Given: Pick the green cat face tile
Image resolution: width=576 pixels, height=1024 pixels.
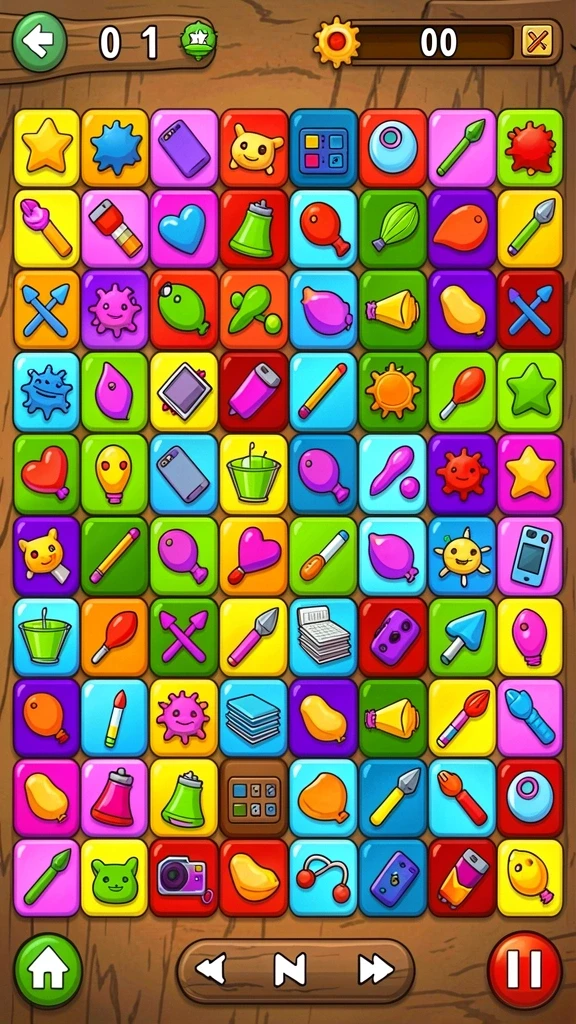Looking at the screenshot, I should 114,877.
